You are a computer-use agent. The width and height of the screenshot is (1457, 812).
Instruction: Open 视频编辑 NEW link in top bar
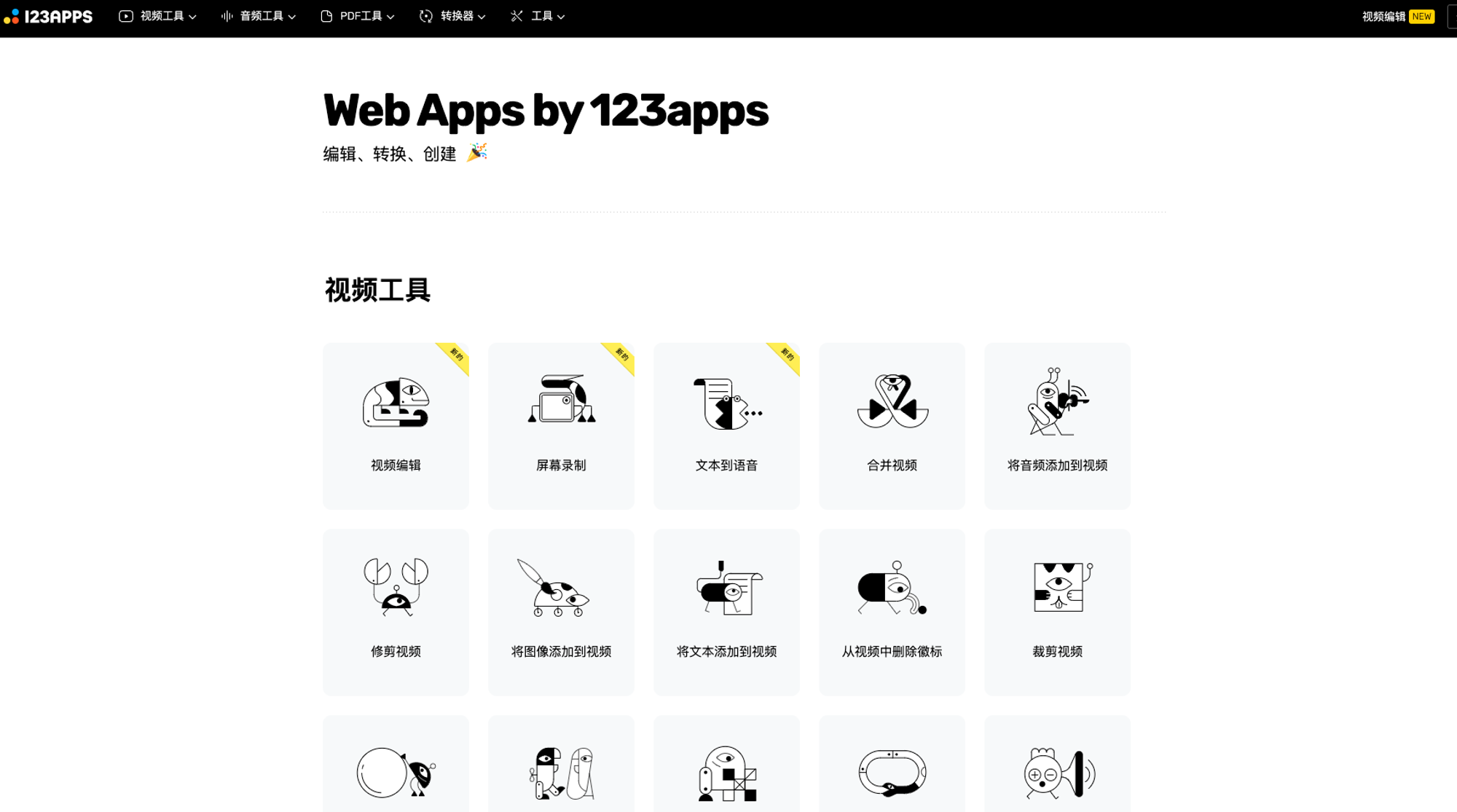click(1397, 16)
